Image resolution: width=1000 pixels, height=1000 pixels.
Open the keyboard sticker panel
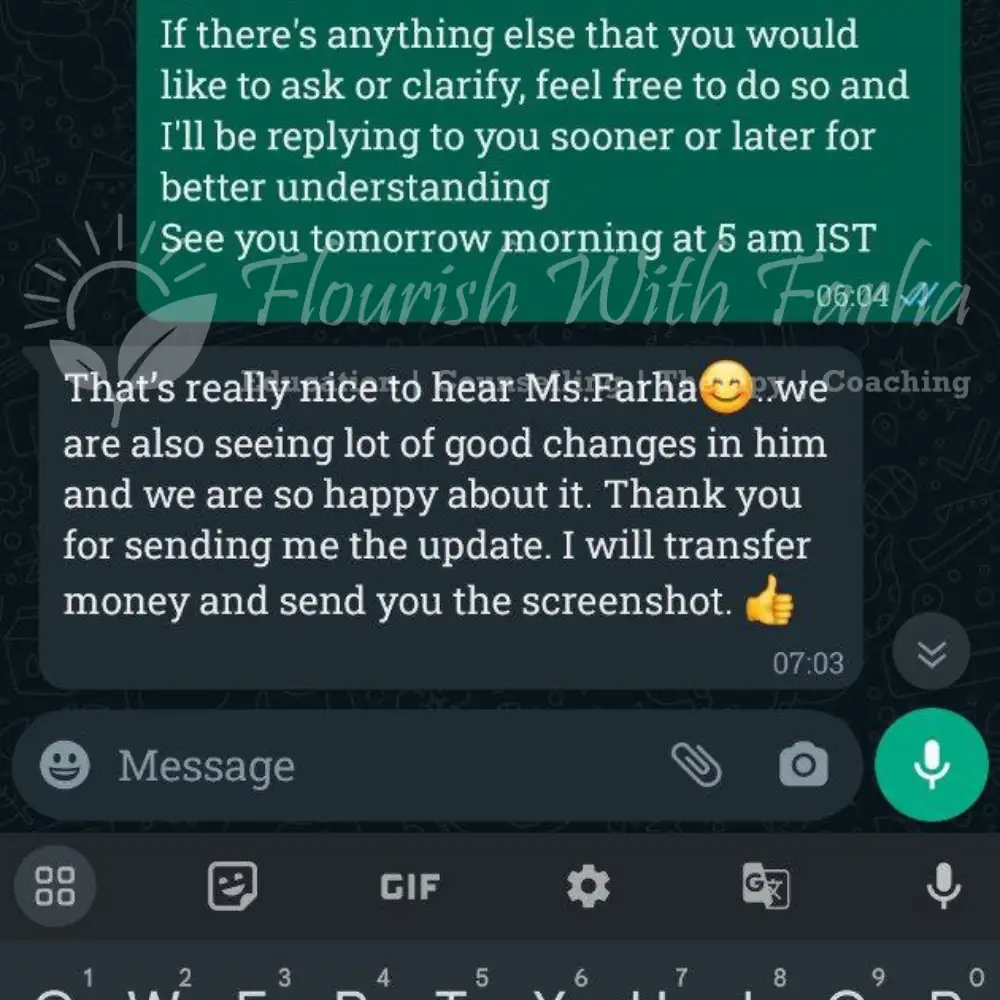coord(232,886)
